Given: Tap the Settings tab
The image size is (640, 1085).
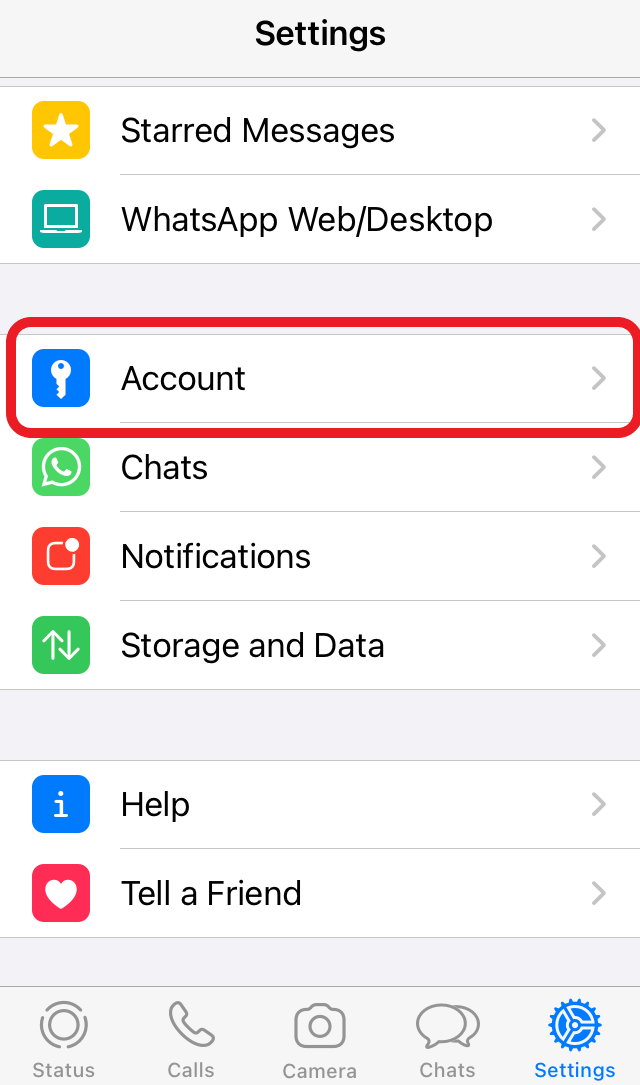Looking at the screenshot, I should click(x=575, y=1040).
